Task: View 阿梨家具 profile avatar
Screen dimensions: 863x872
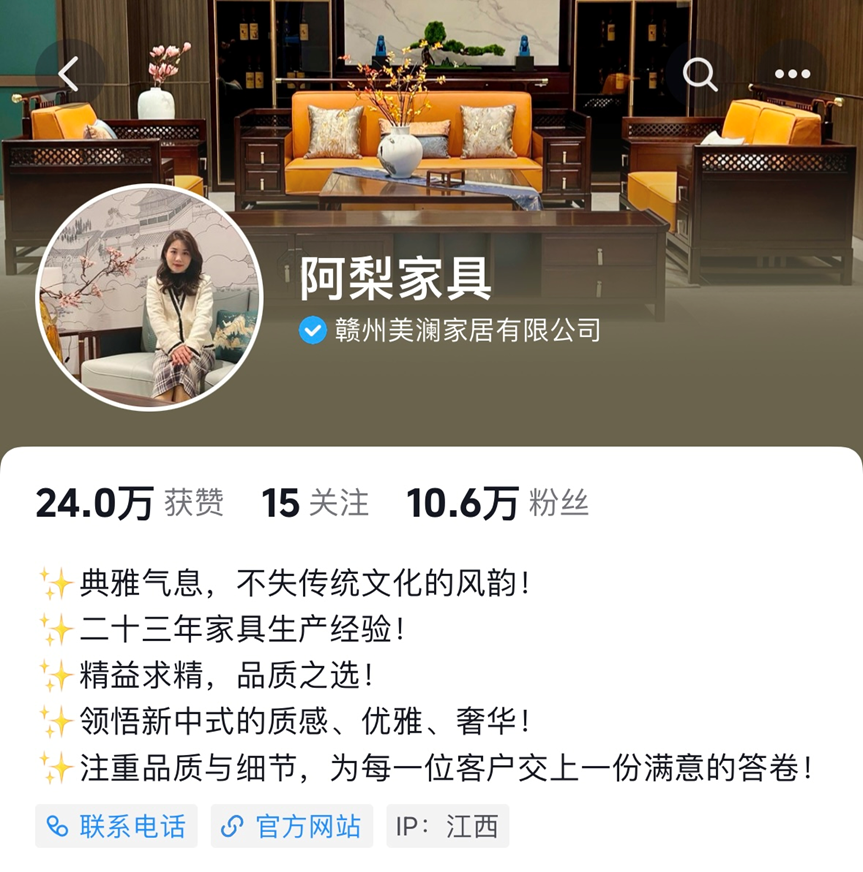Action: pyautogui.click(x=149, y=298)
